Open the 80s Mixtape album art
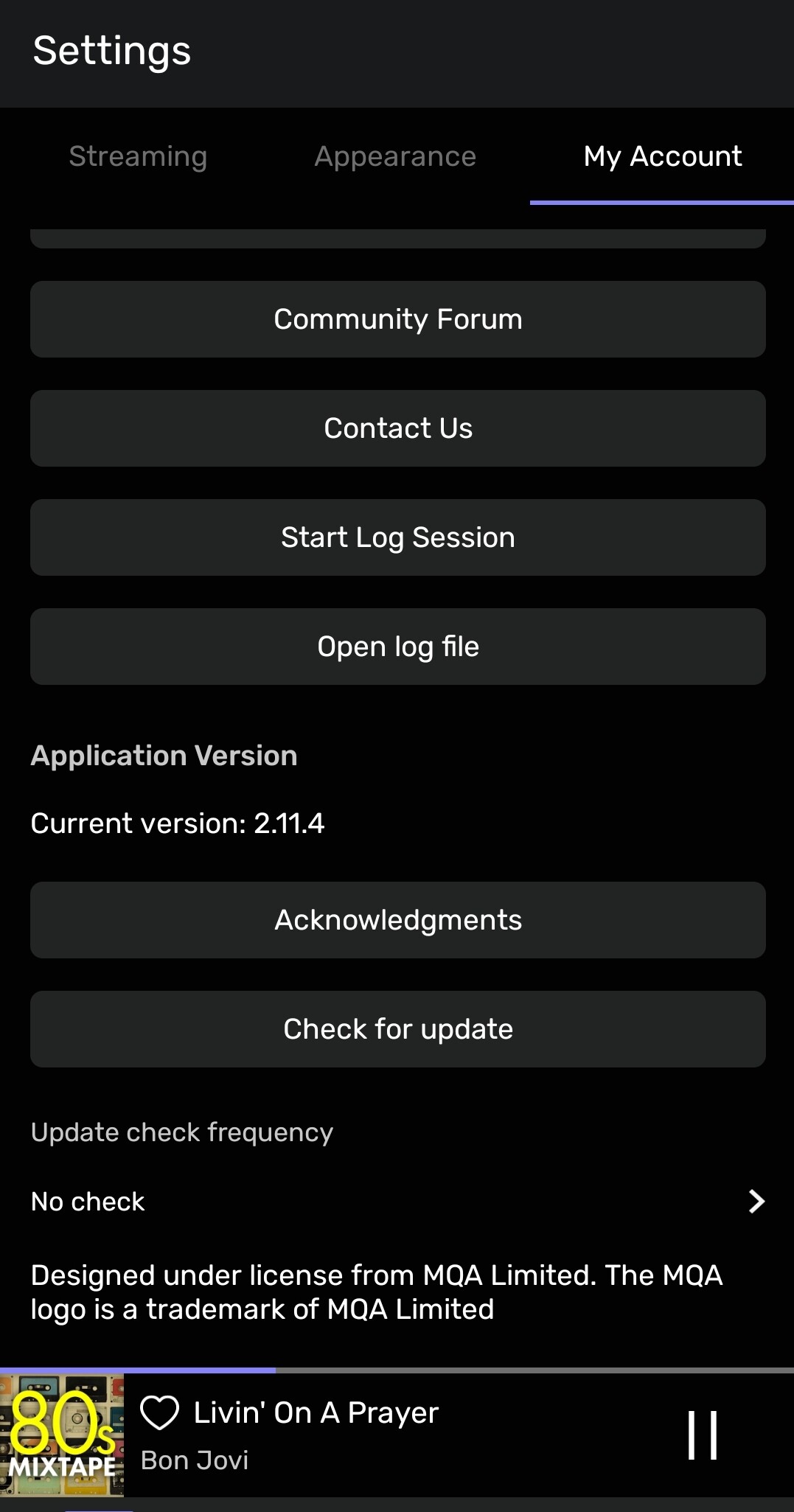The height and width of the screenshot is (1512, 794). [62, 1435]
